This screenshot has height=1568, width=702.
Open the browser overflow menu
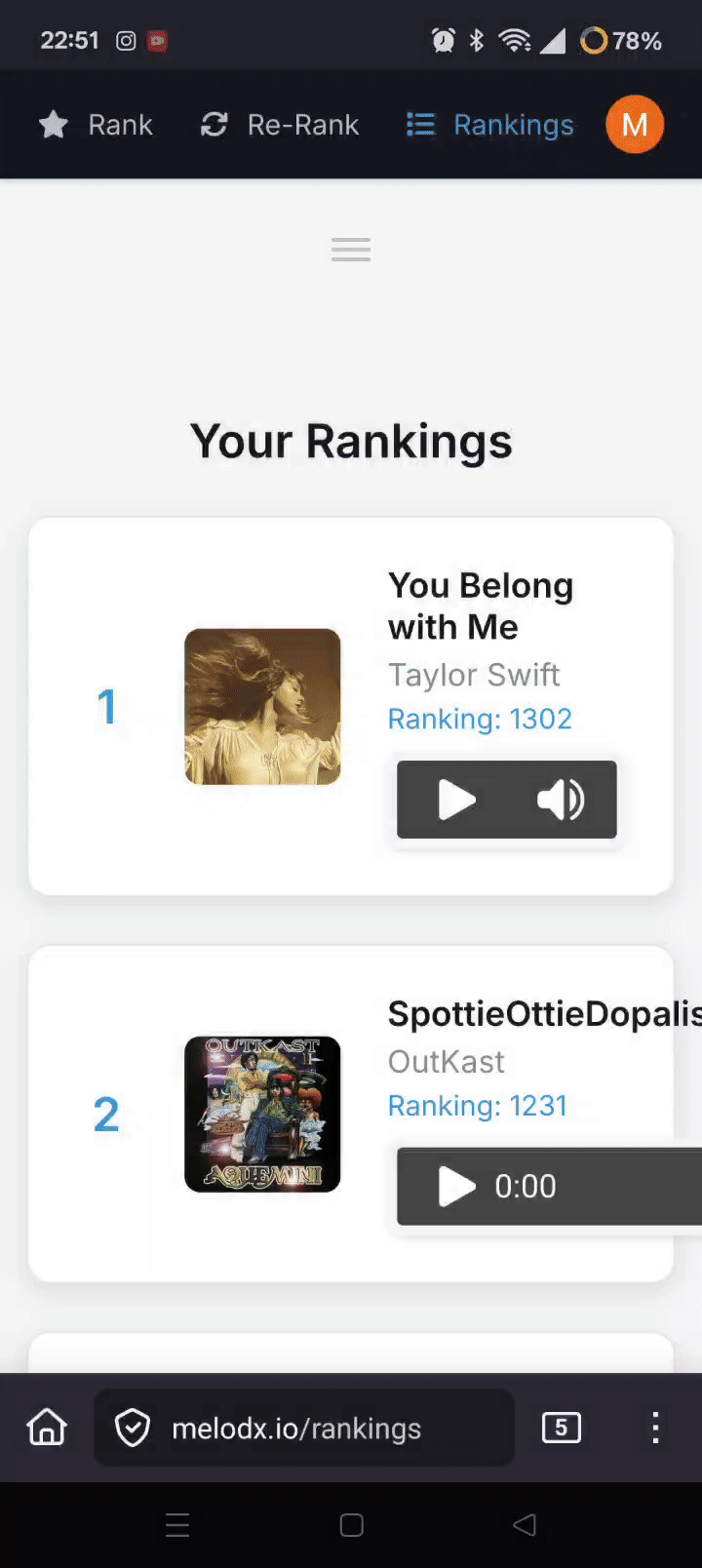[x=655, y=1429]
